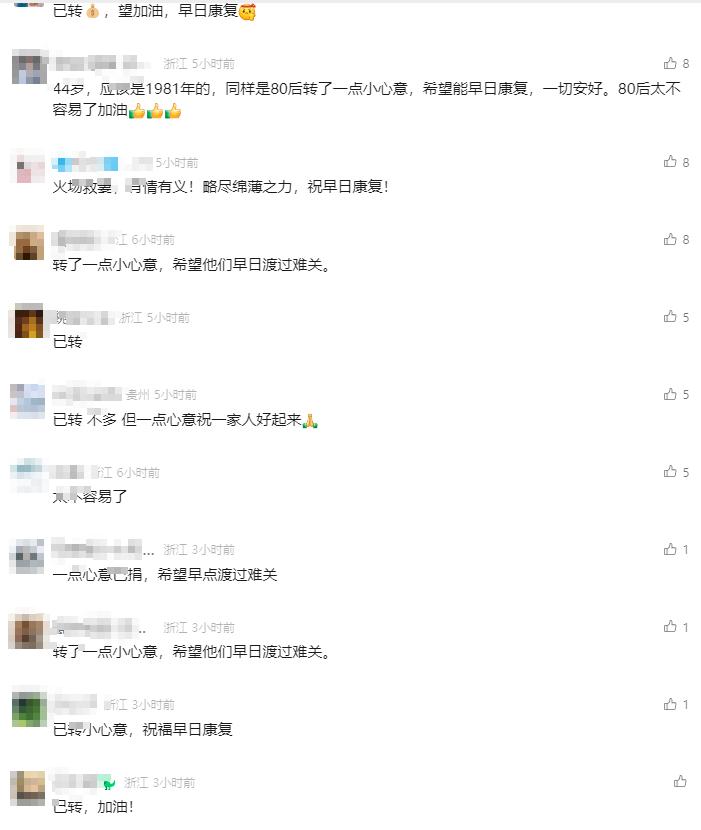Like the 已转，加油！ comment
This screenshot has width=701, height=830.
point(680,782)
